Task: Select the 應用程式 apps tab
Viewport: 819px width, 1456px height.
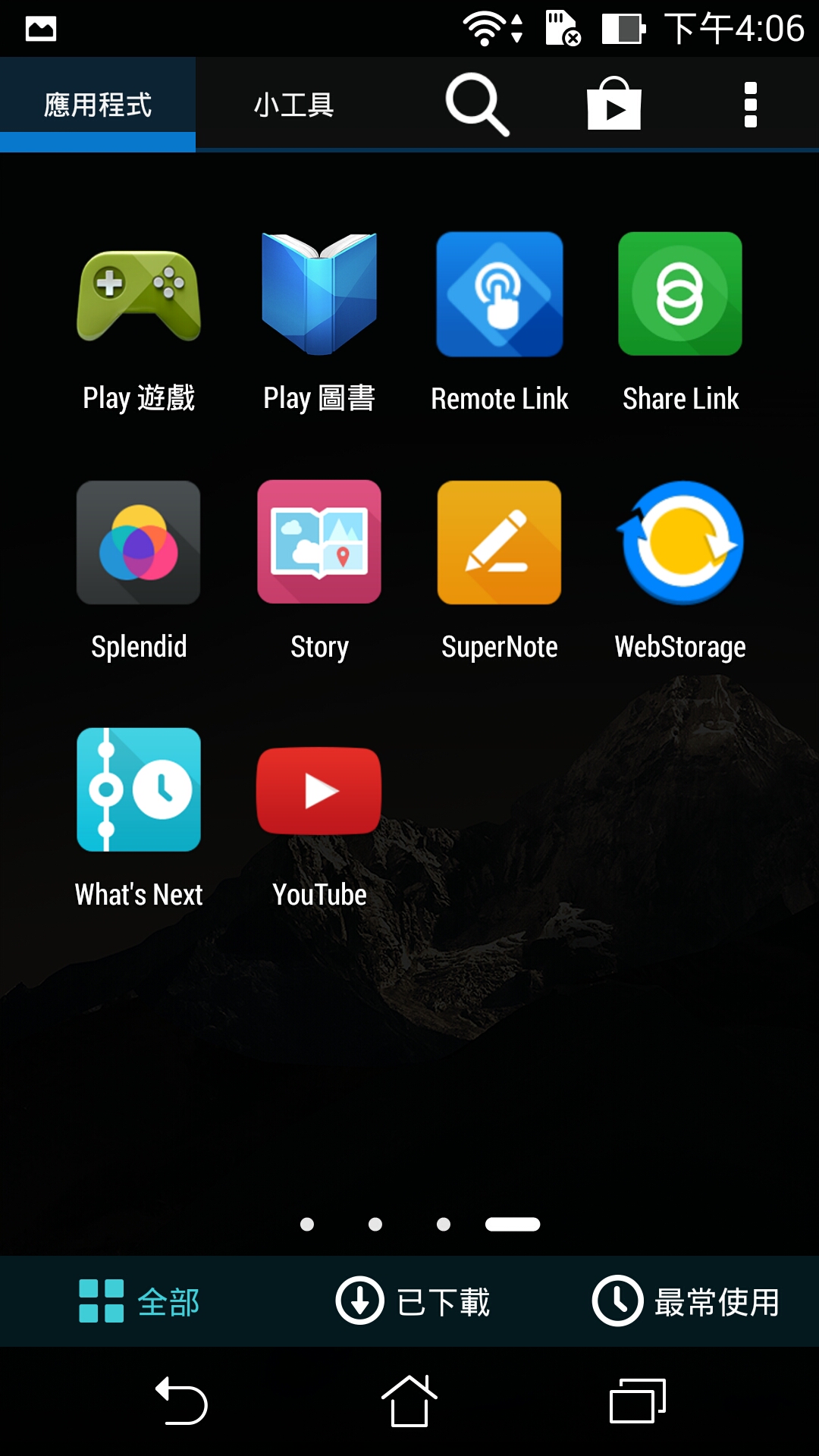Action: 98,105
